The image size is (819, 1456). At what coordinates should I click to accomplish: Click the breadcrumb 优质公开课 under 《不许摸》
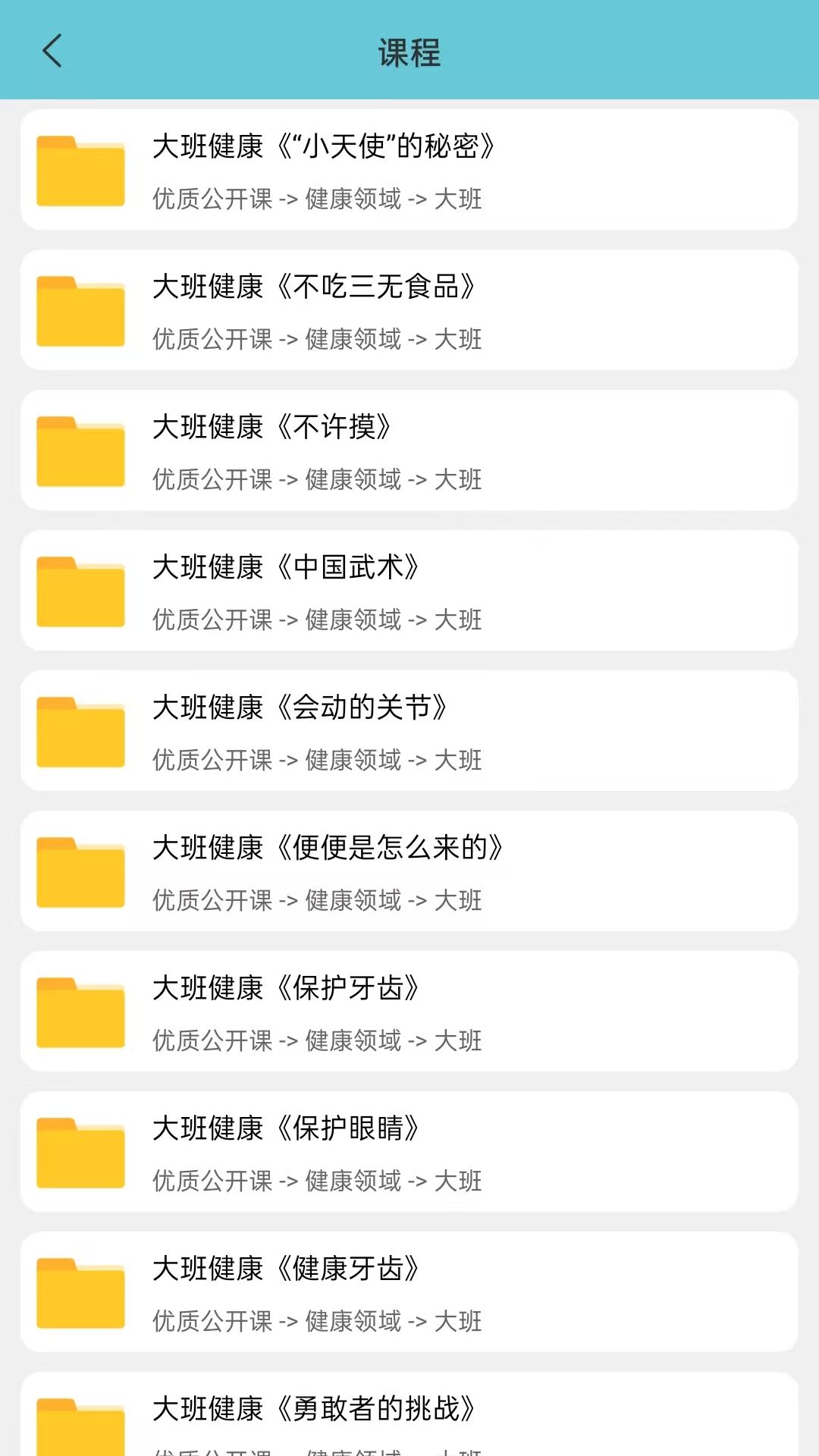(x=211, y=479)
